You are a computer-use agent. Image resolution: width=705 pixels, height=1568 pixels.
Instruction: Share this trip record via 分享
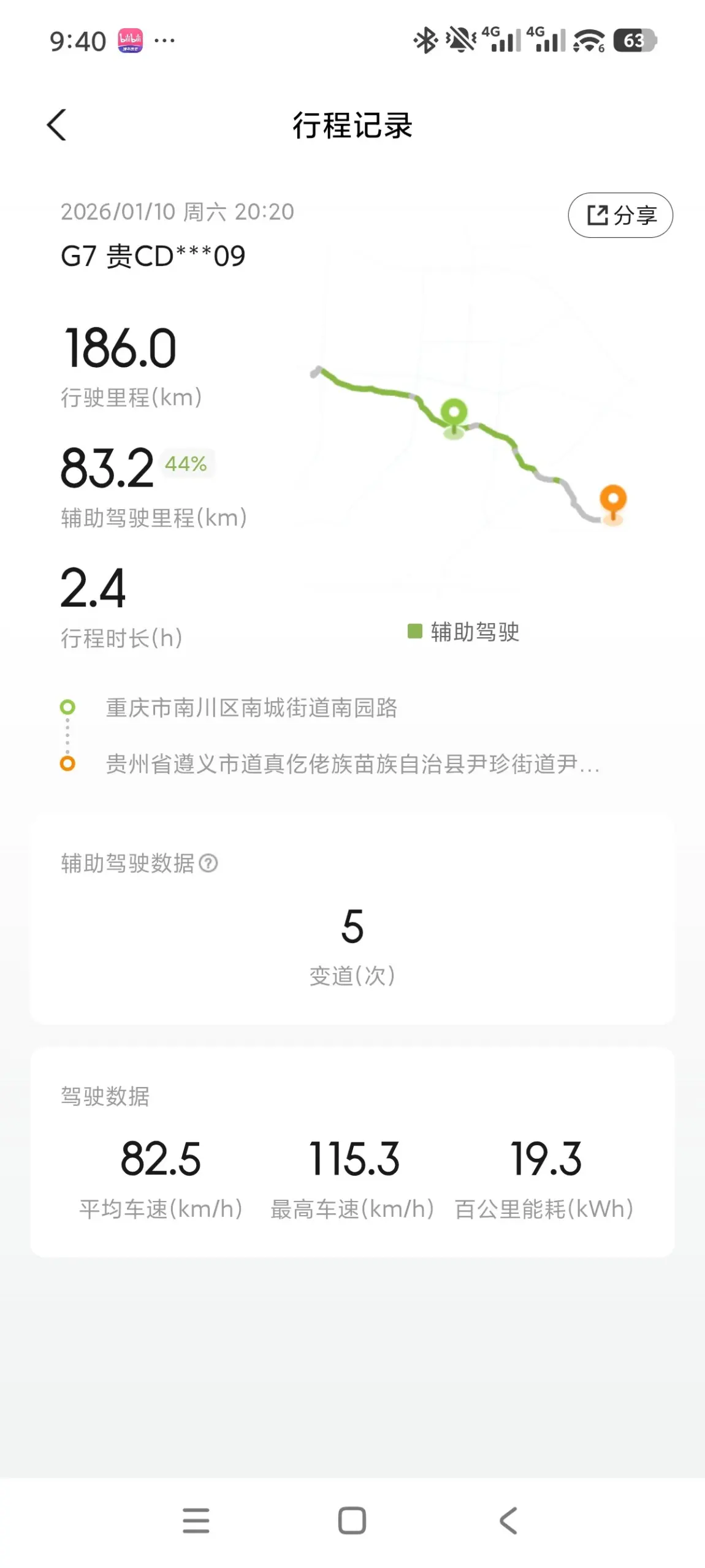pos(620,215)
